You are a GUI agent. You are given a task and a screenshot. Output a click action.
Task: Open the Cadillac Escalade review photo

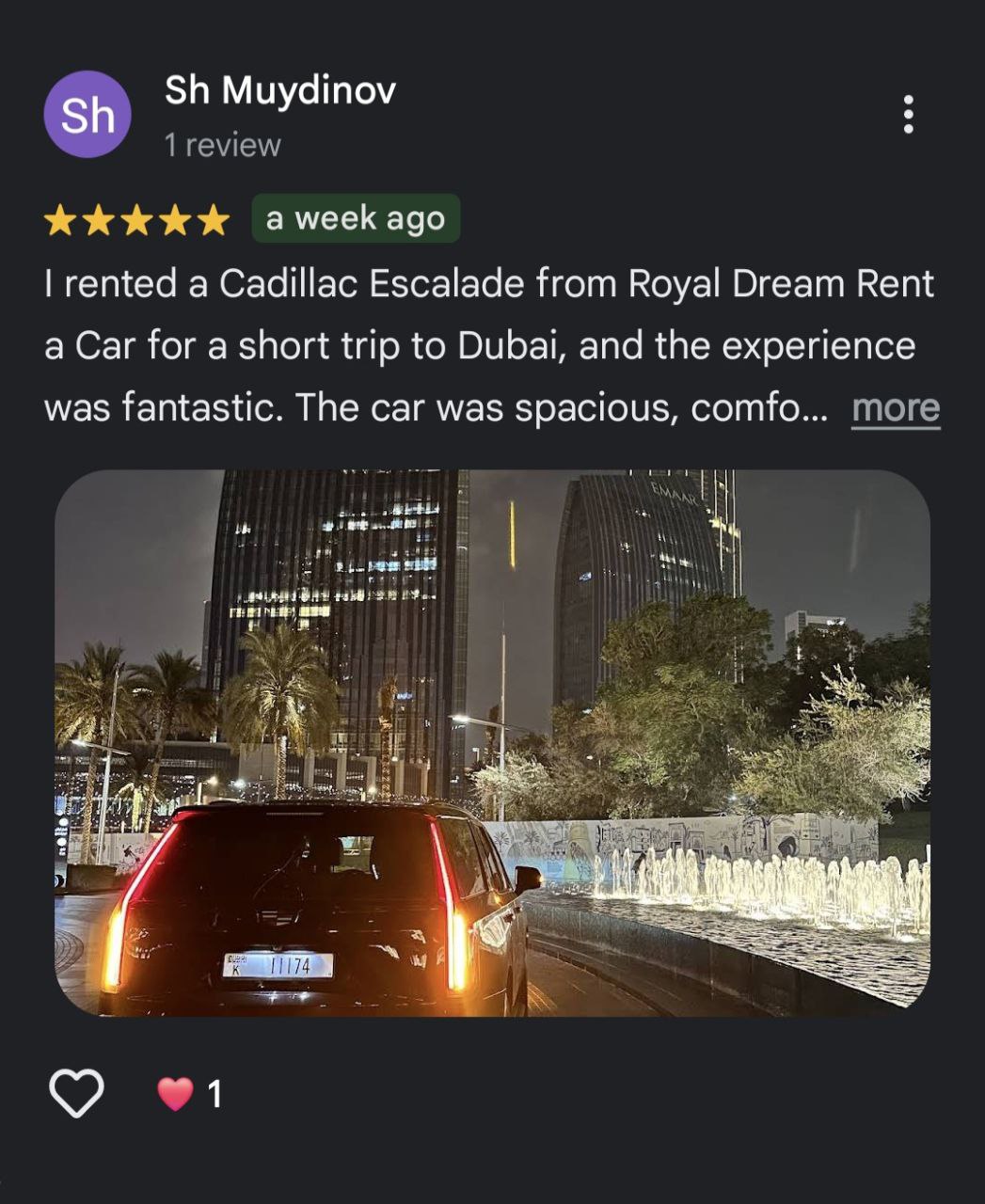[492, 742]
